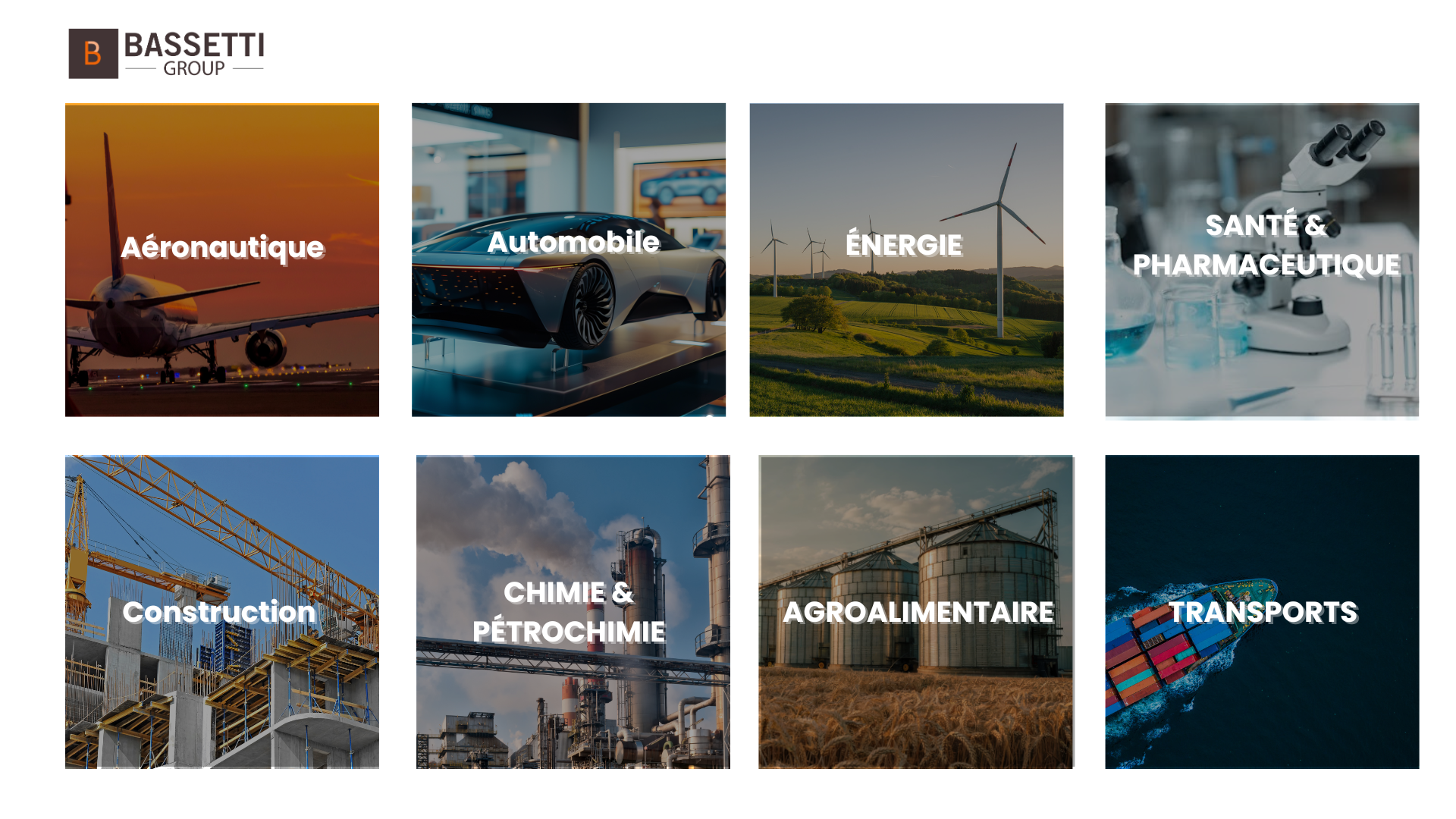Select the Chimie & Pétrochimie tile
This screenshot has width=1456, height=819.
tap(573, 612)
